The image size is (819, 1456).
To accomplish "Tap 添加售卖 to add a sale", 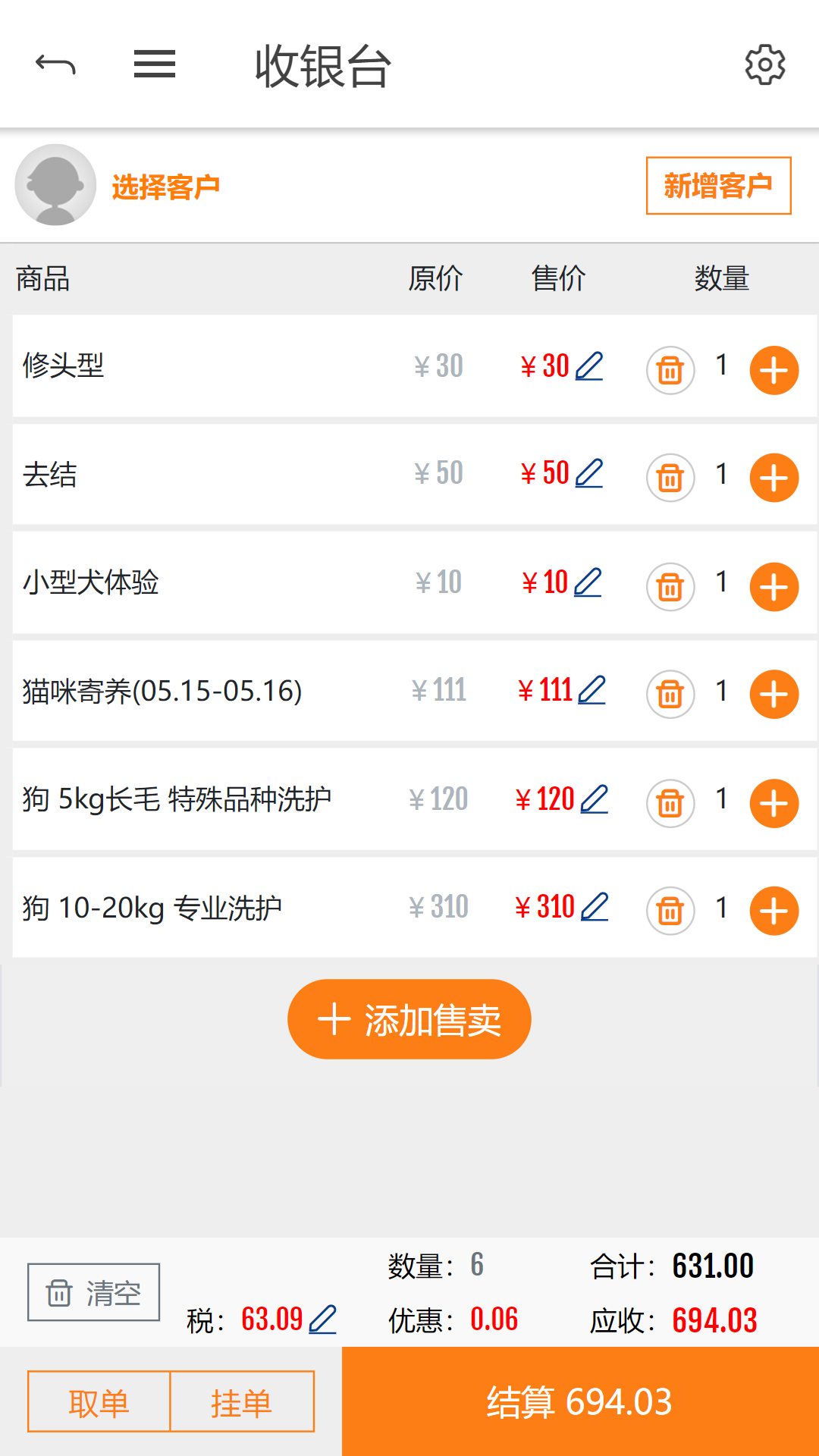I will [408, 1019].
